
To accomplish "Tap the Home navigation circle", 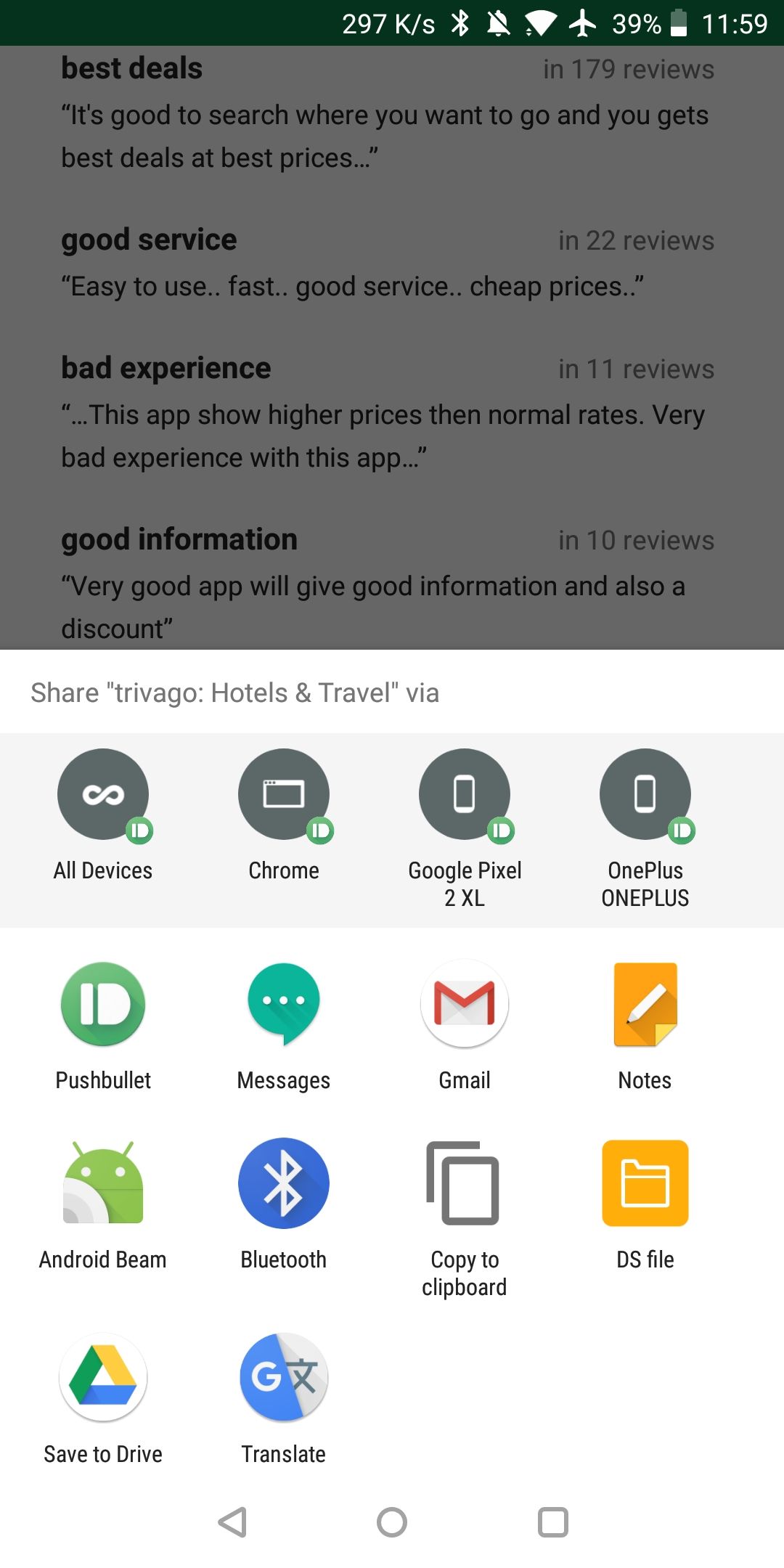I will (391, 1522).
